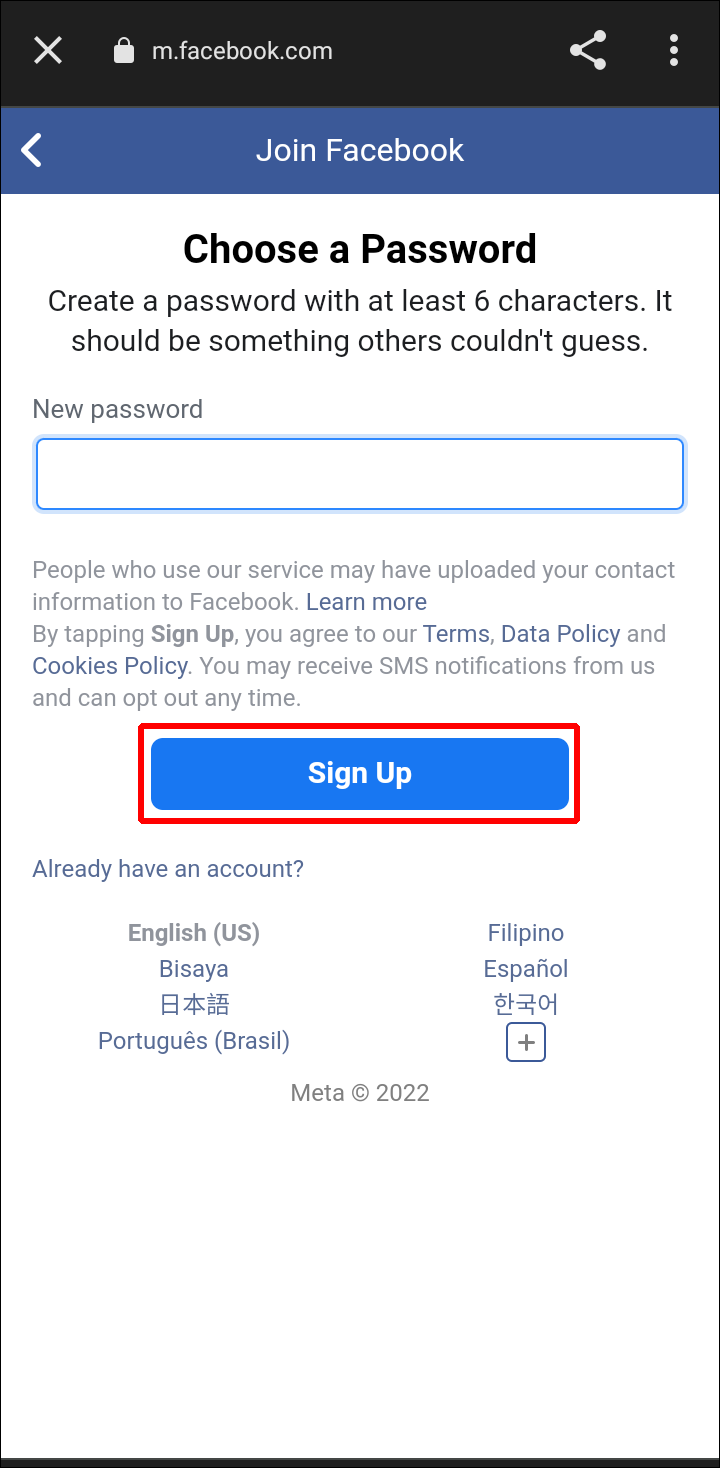720x1468 pixels.
Task: Open the Learn more link
Action: pos(366,602)
